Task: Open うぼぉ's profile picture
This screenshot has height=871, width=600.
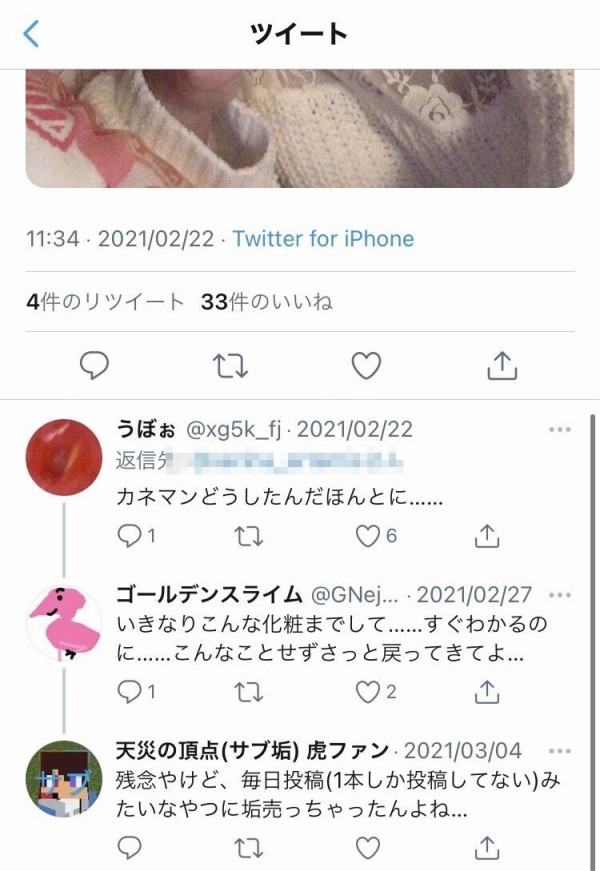Action: 64,457
